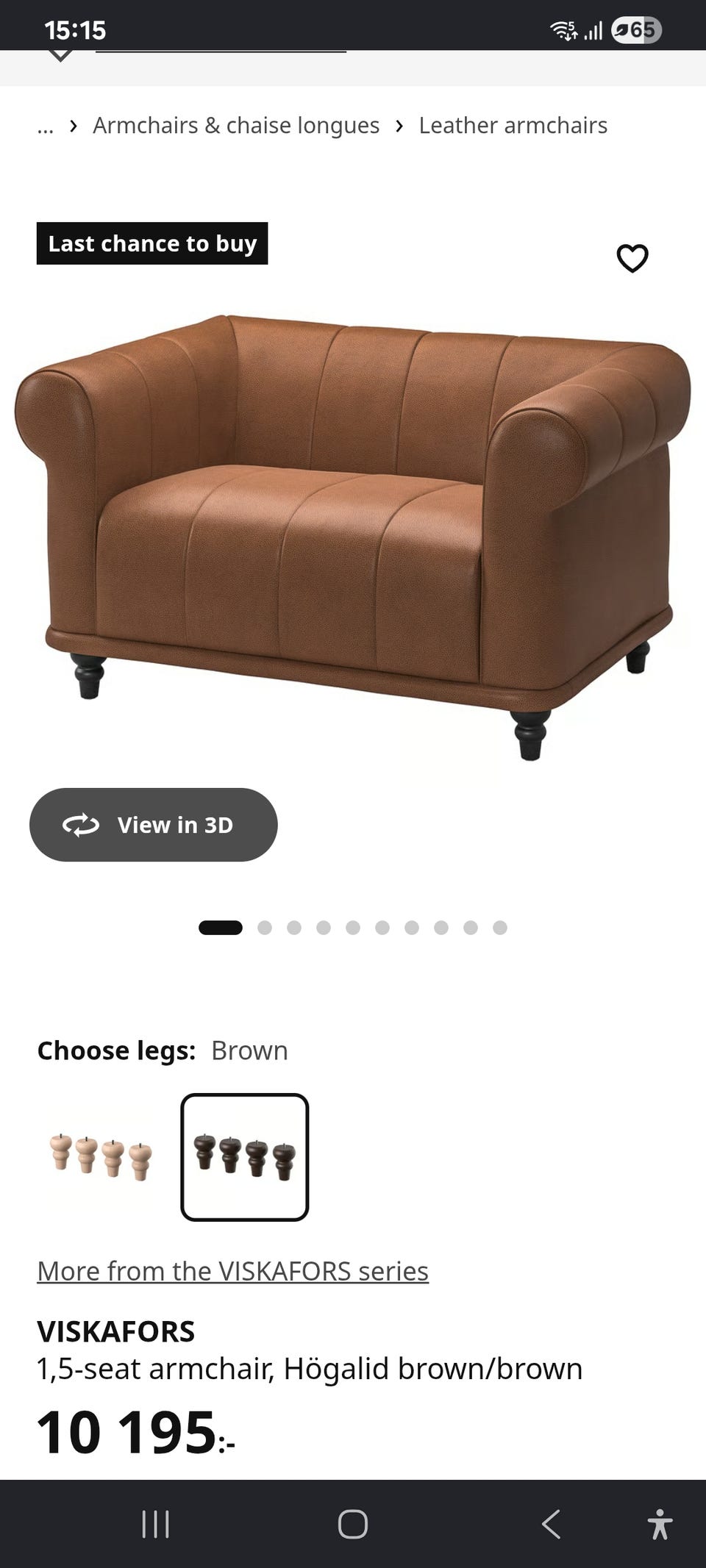This screenshot has width=706, height=1568.
Task: Open More from the VISKAFORS series link
Action: [x=232, y=1271]
